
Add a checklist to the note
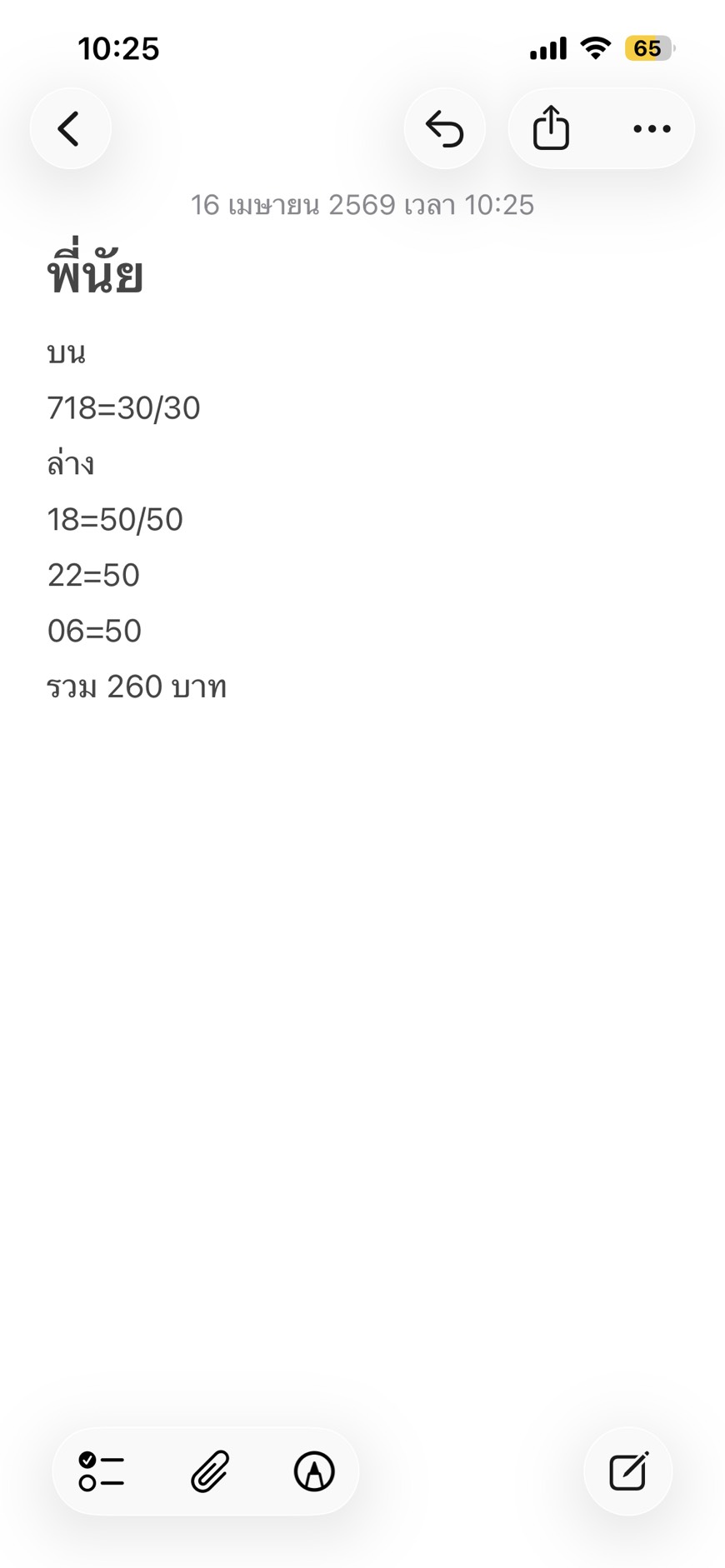[102, 1471]
